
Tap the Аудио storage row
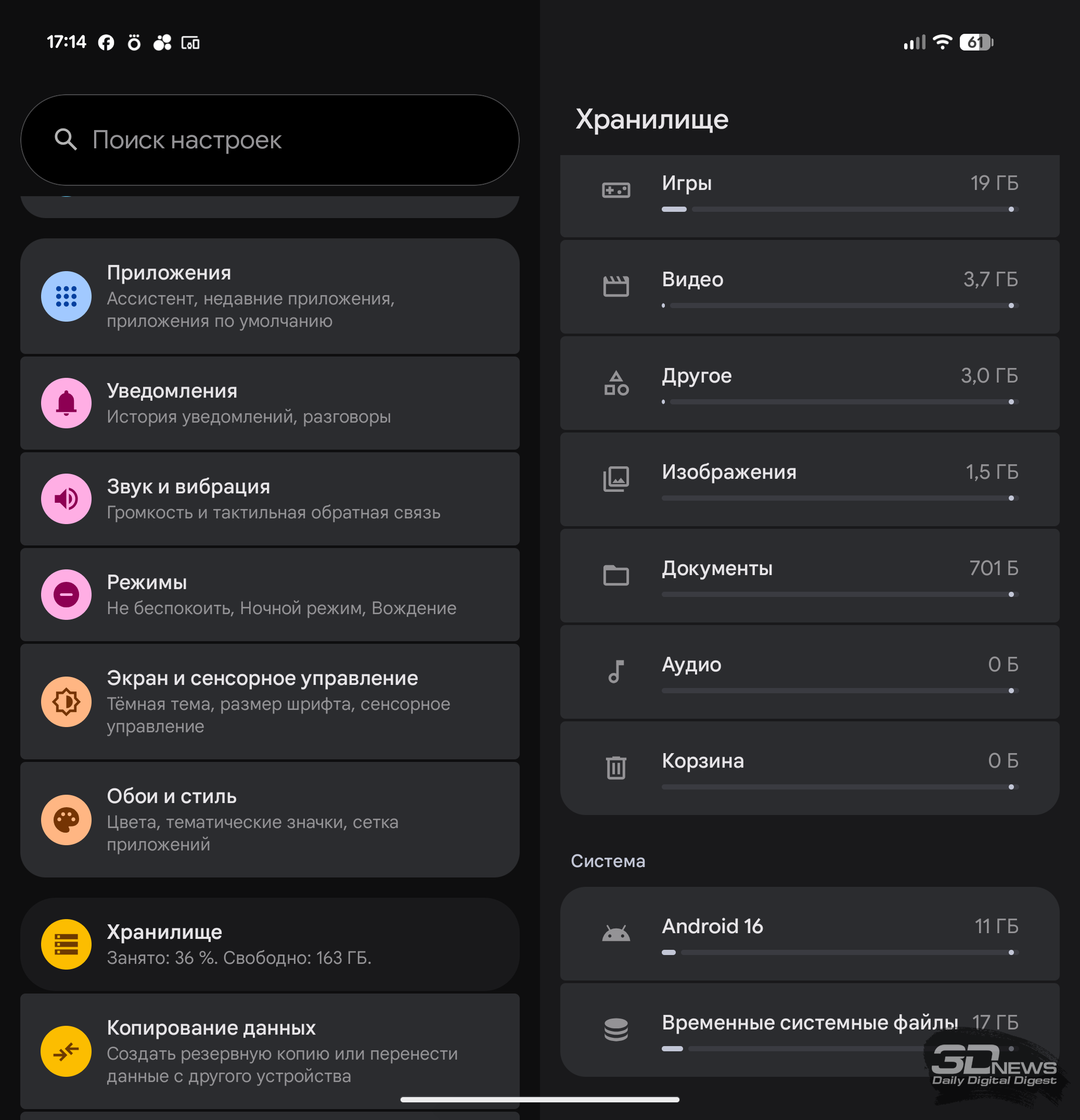pos(809,672)
